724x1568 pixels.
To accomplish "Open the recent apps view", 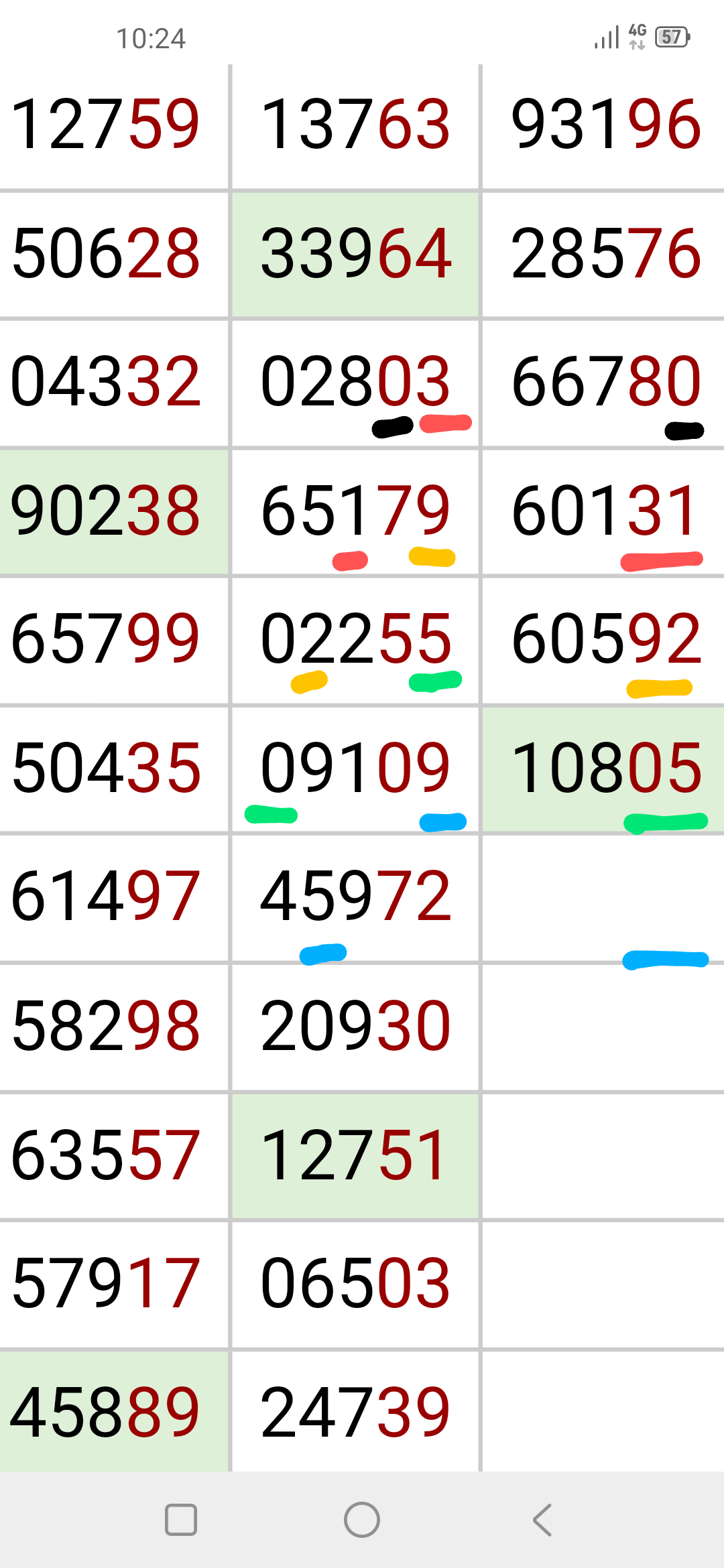I will click(181, 1520).
